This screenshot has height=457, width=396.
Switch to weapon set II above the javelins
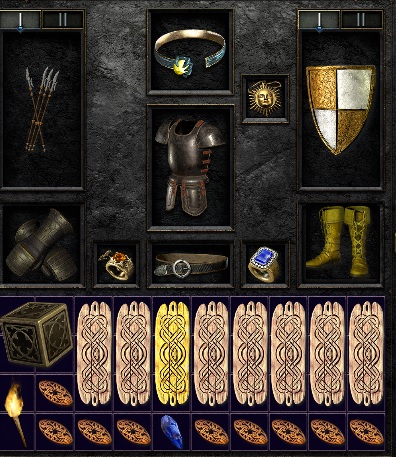click(62, 19)
